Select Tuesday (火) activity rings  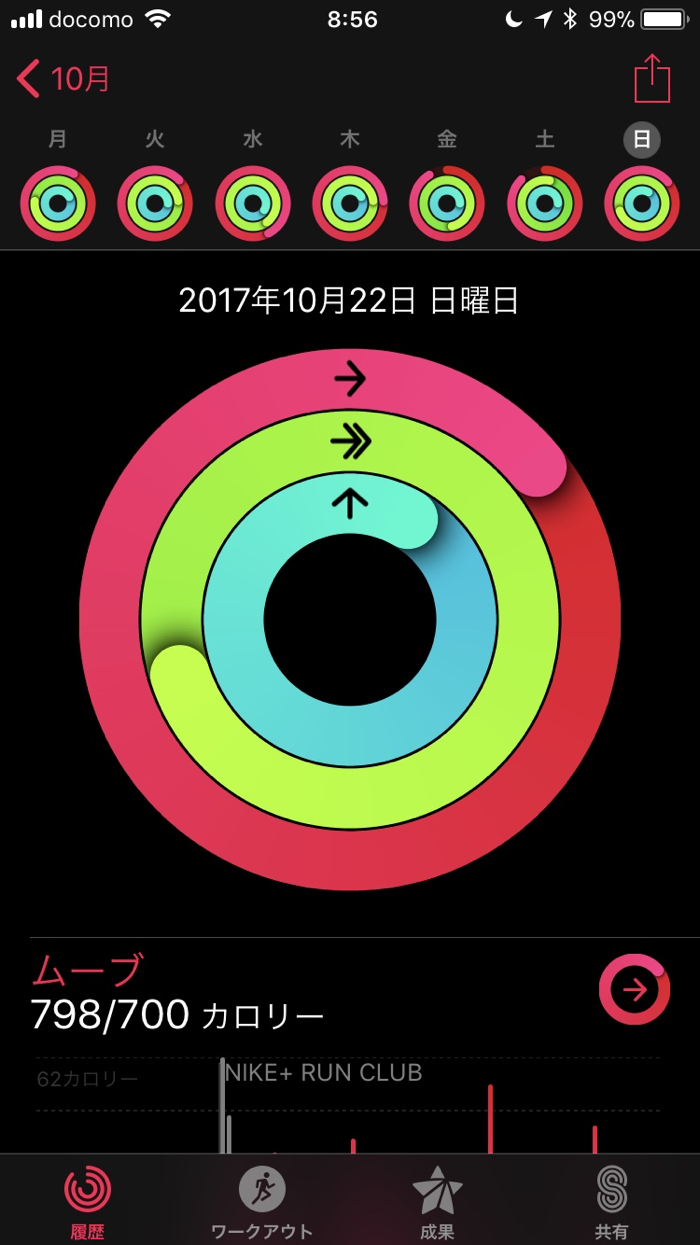155,203
